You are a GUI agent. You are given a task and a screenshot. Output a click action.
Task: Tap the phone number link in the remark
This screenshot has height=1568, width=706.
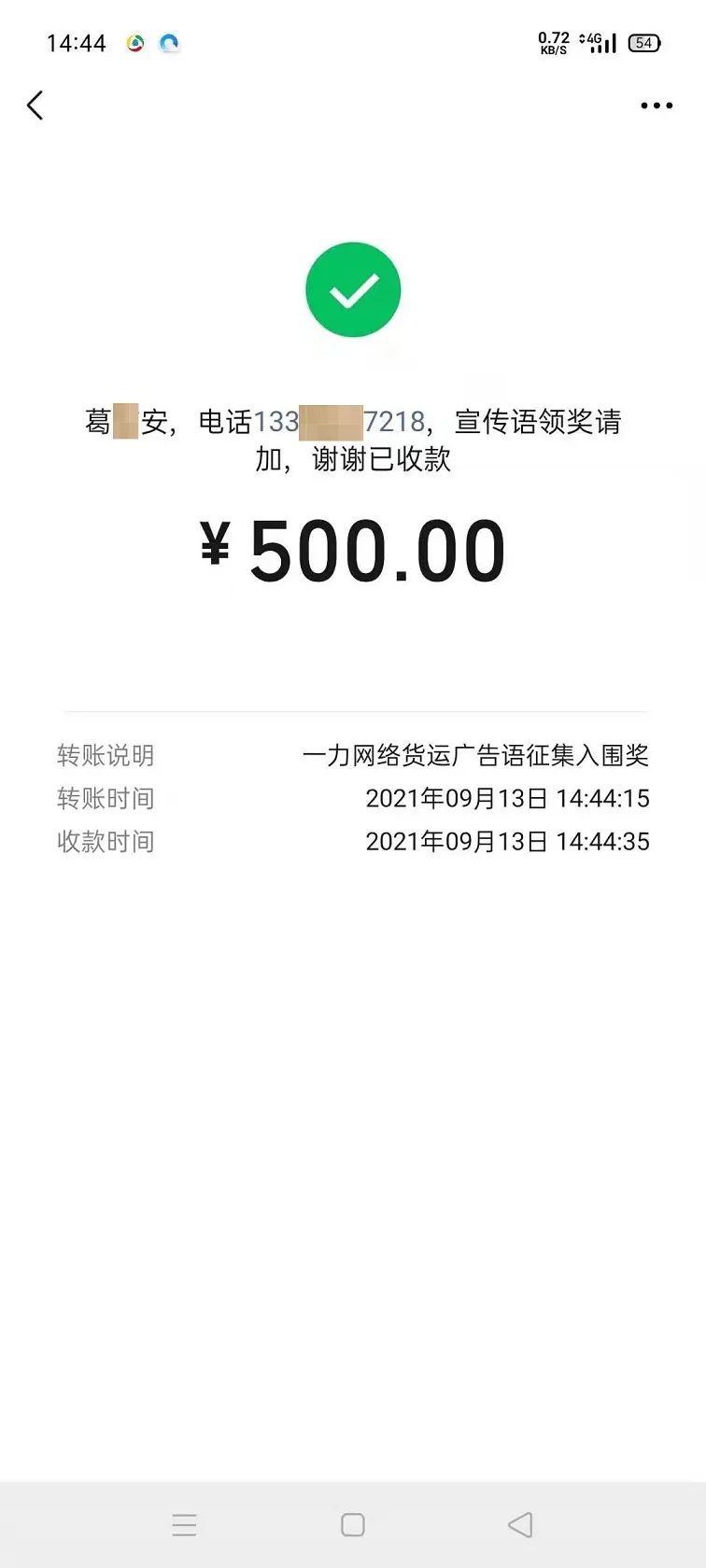tap(339, 422)
